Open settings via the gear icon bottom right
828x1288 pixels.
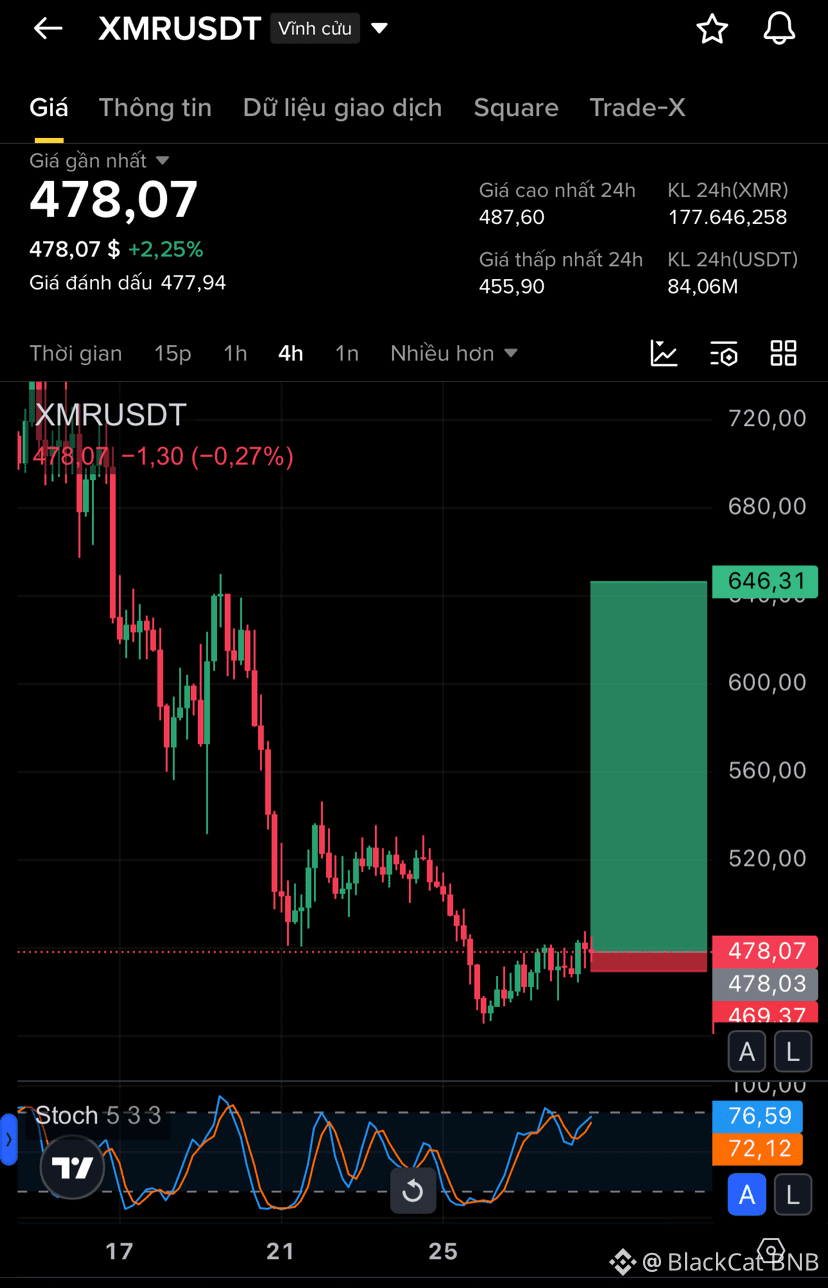pyautogui.click(x=770, y=1250)
